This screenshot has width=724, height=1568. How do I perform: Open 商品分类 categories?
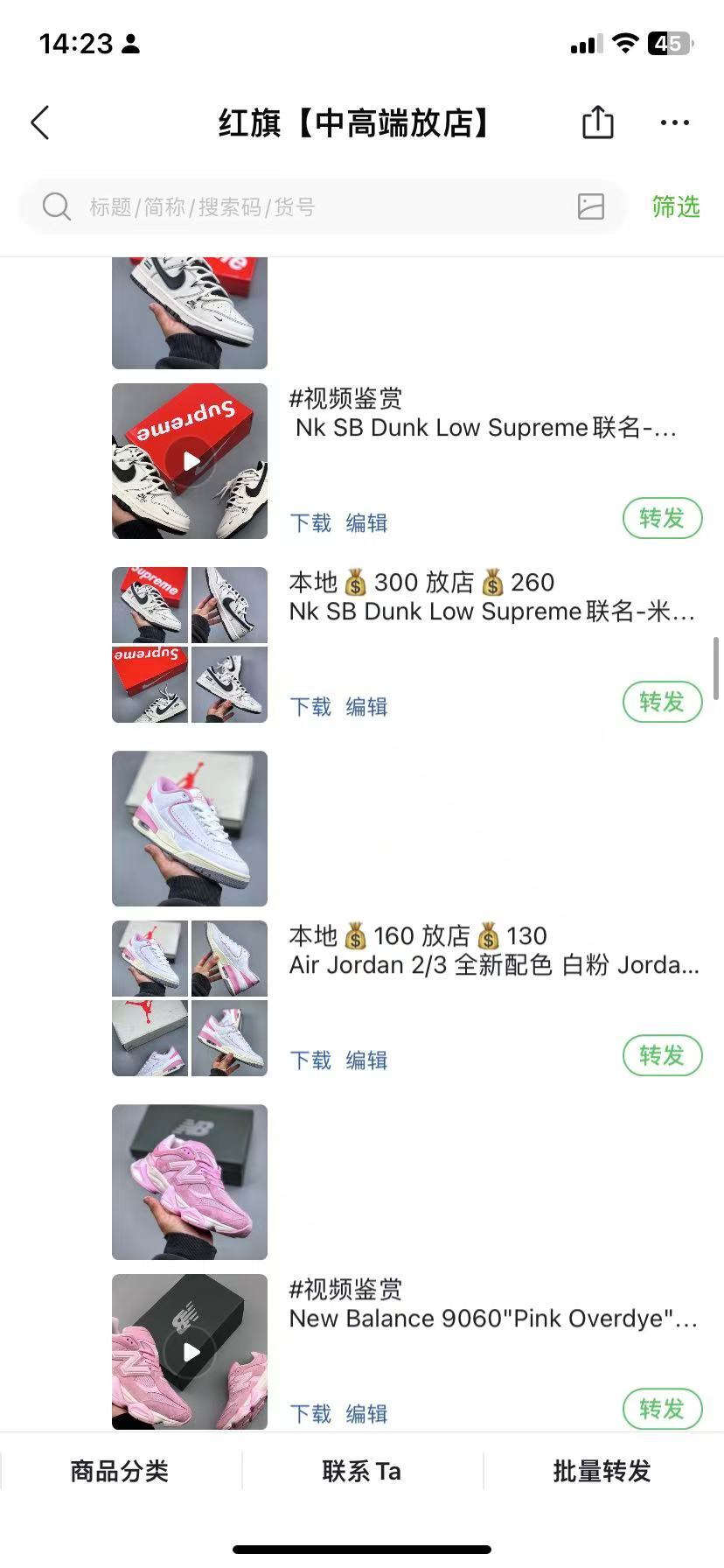click(120, 1471)
